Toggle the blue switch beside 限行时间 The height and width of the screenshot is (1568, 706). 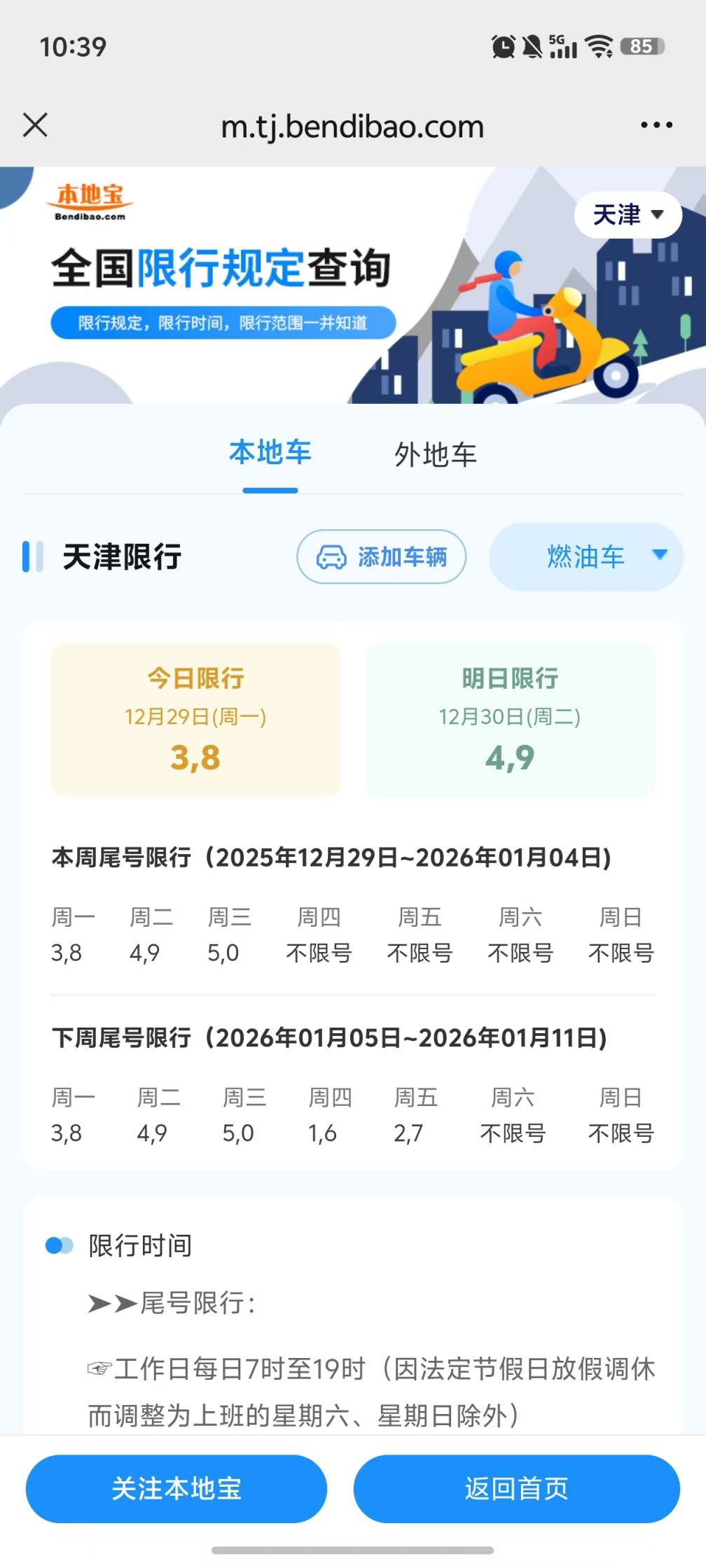point(57,1245)
